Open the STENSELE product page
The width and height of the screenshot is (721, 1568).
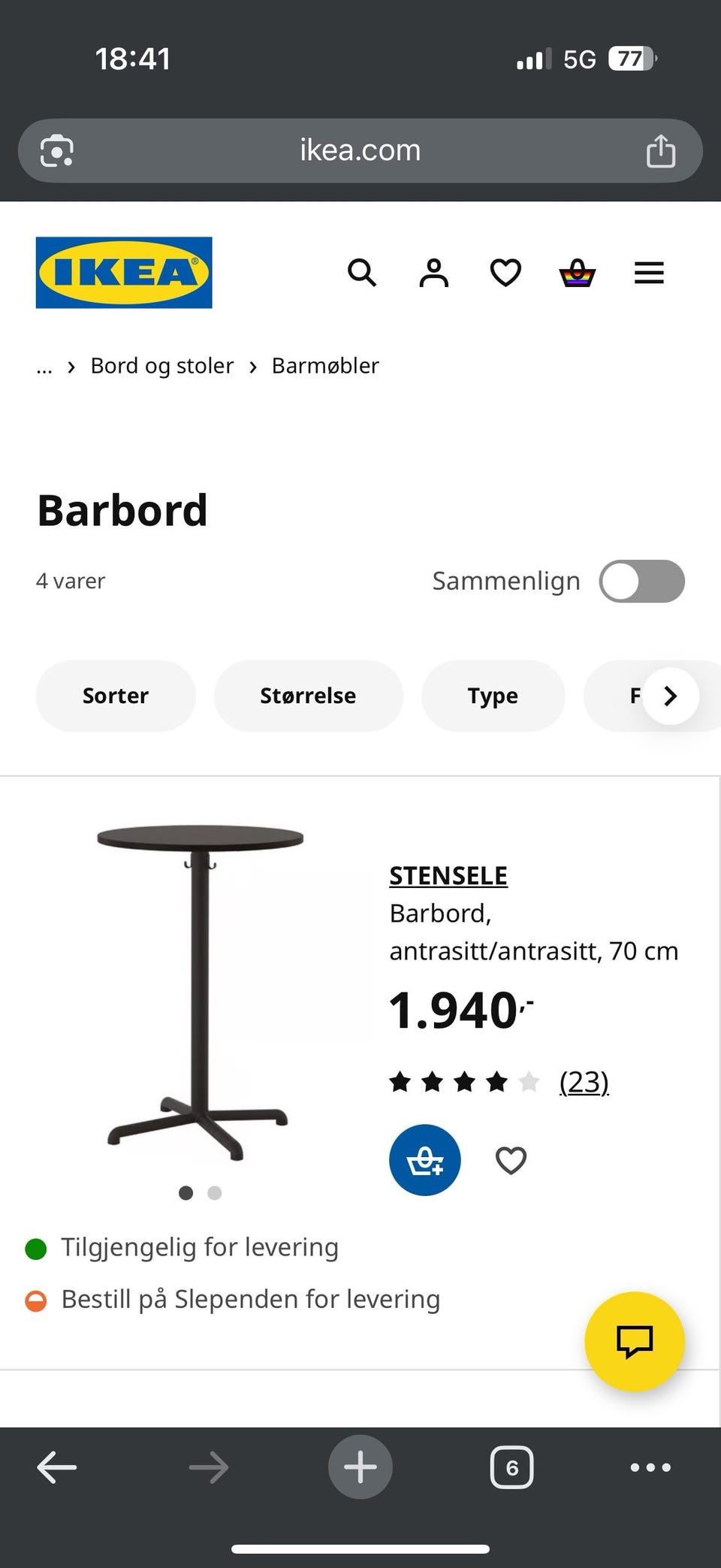coord(448,875)
